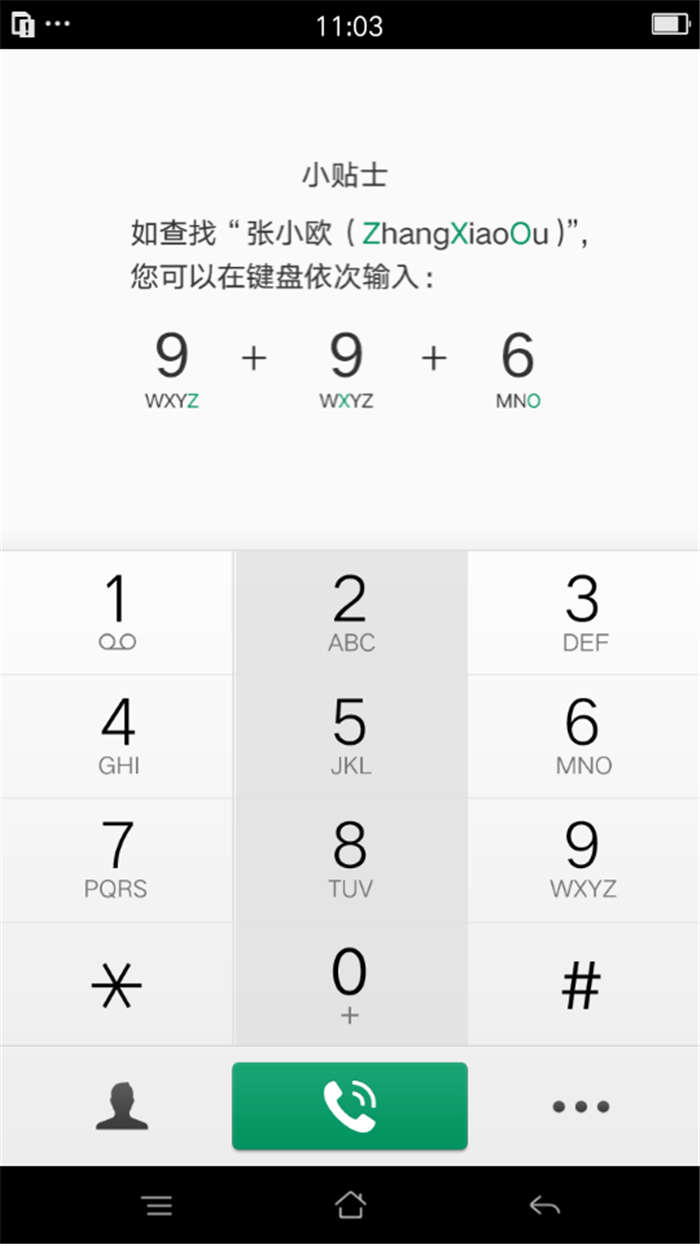Tap the 4 GHI key

(x=117, y=737)
